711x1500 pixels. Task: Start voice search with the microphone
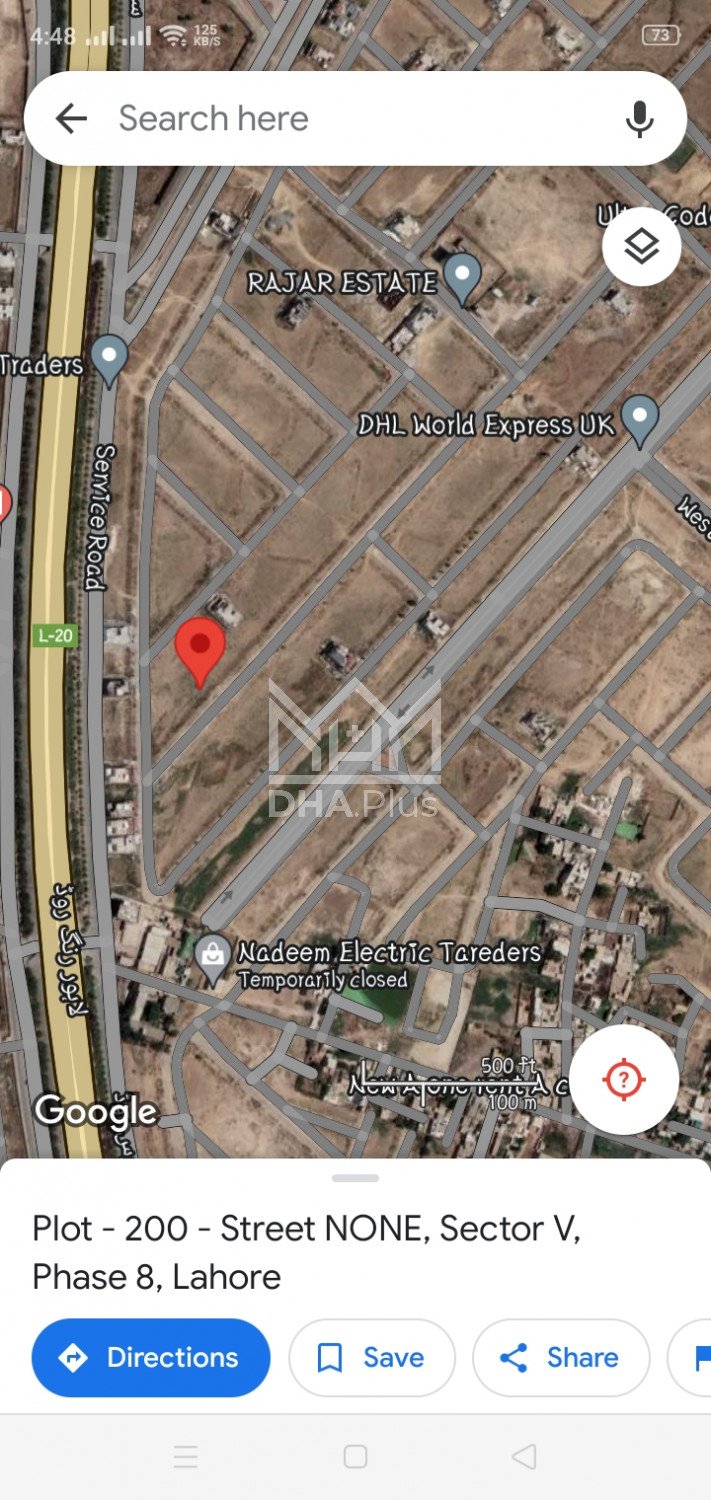[639, 119]
